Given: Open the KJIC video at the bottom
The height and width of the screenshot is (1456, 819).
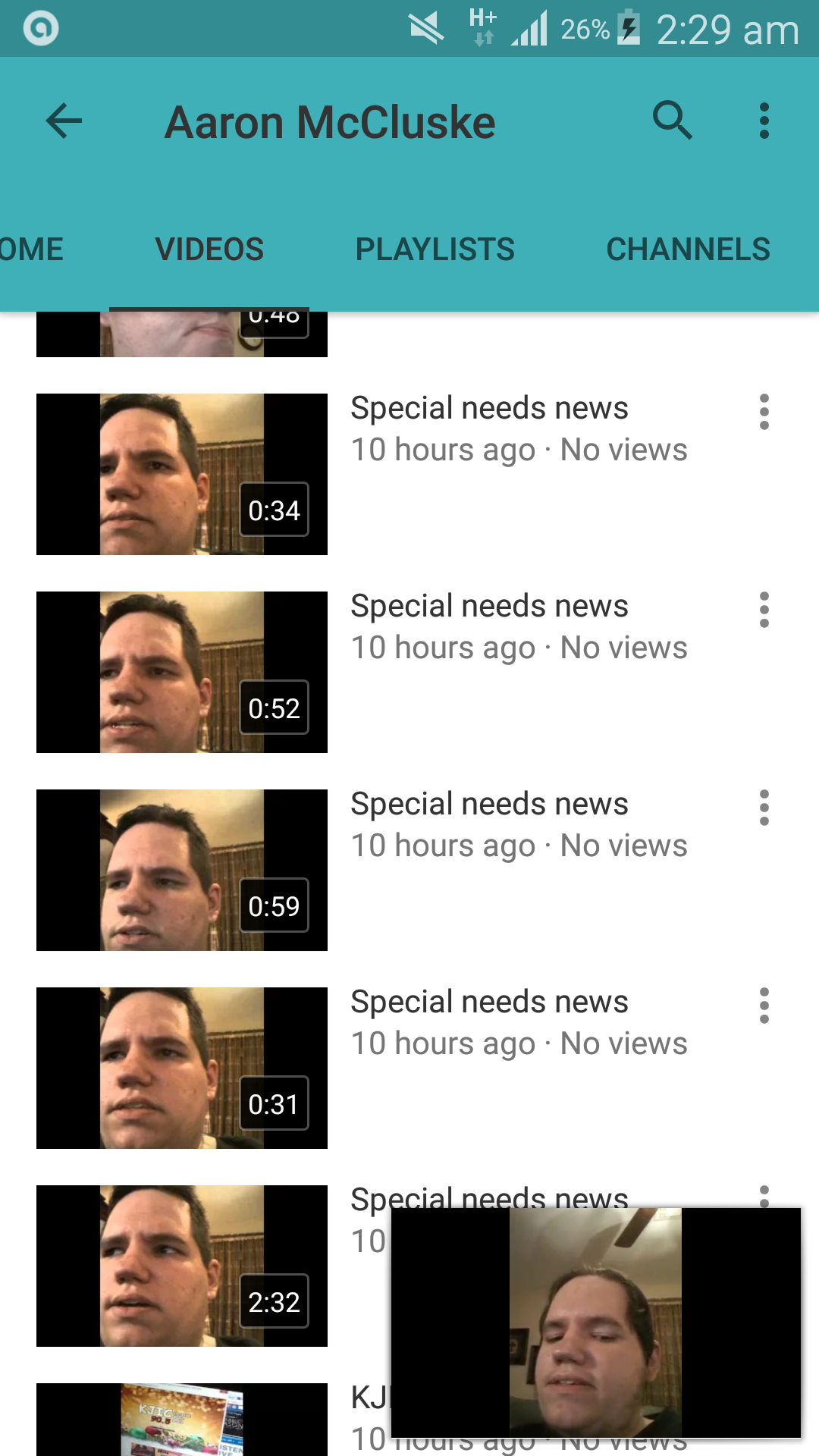Looking at the screenshot, I should 182,1420.
